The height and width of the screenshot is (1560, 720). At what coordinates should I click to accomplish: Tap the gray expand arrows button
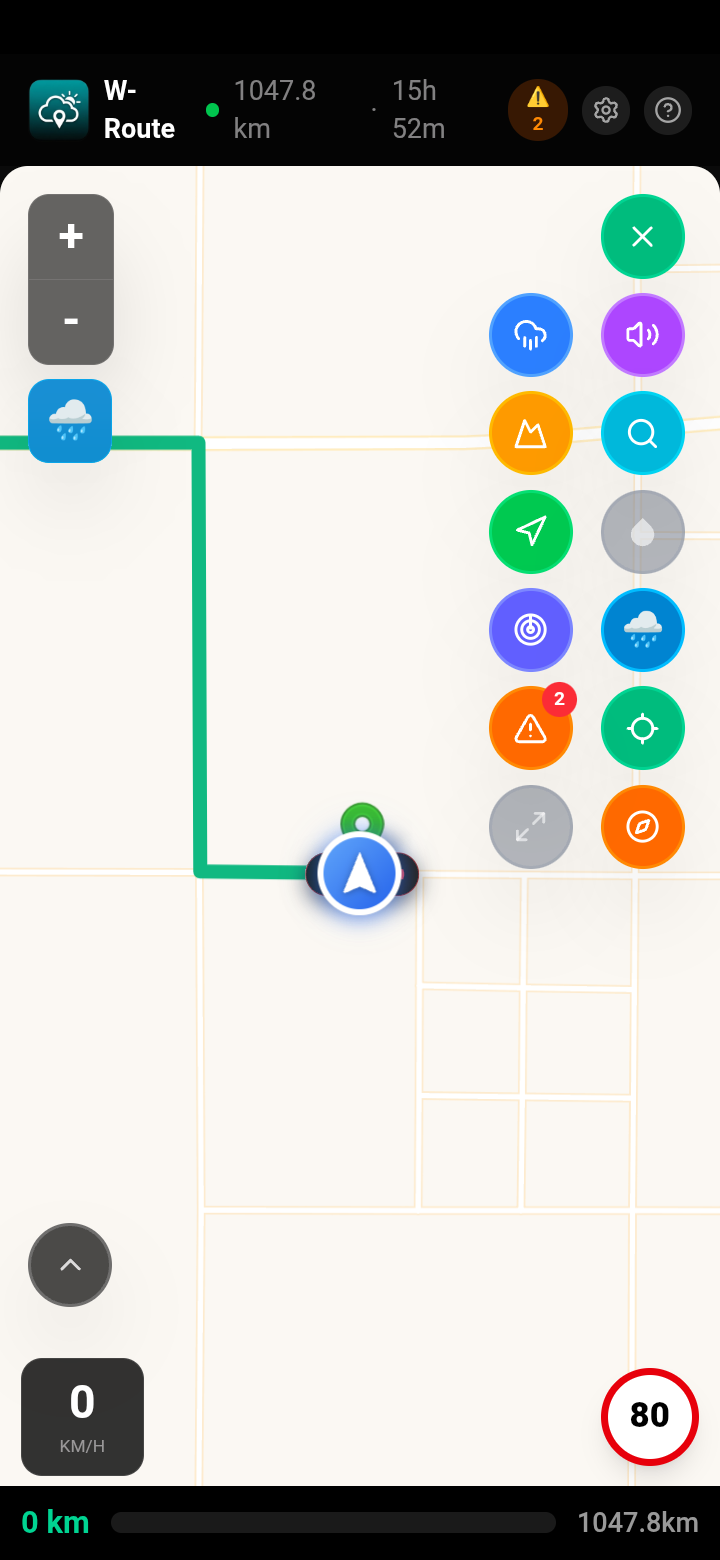530,827
